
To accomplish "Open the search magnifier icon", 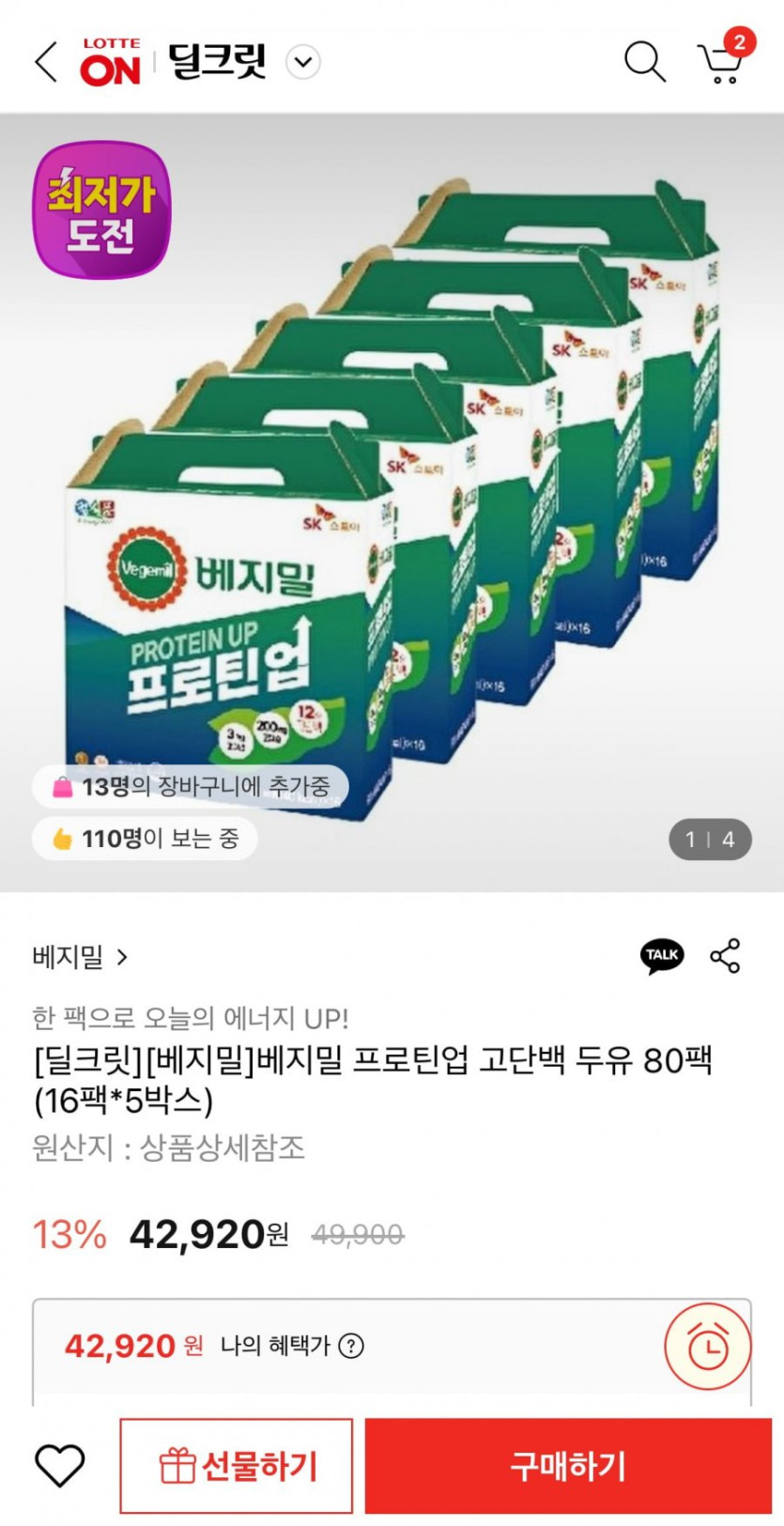I will pos(645,62).
